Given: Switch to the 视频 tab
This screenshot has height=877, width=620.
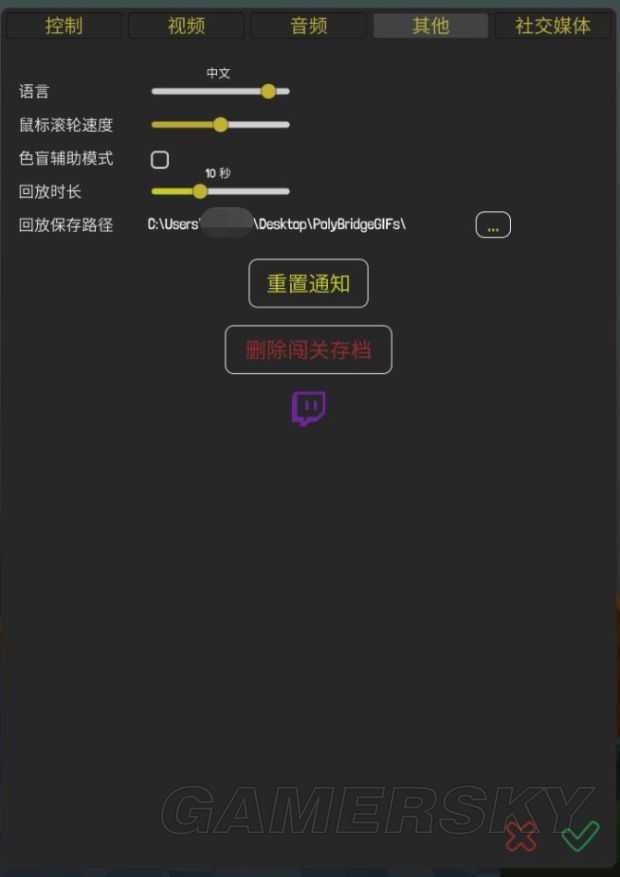Looking at the screenshot, I should pyautogui.click(x=186, y=26).
